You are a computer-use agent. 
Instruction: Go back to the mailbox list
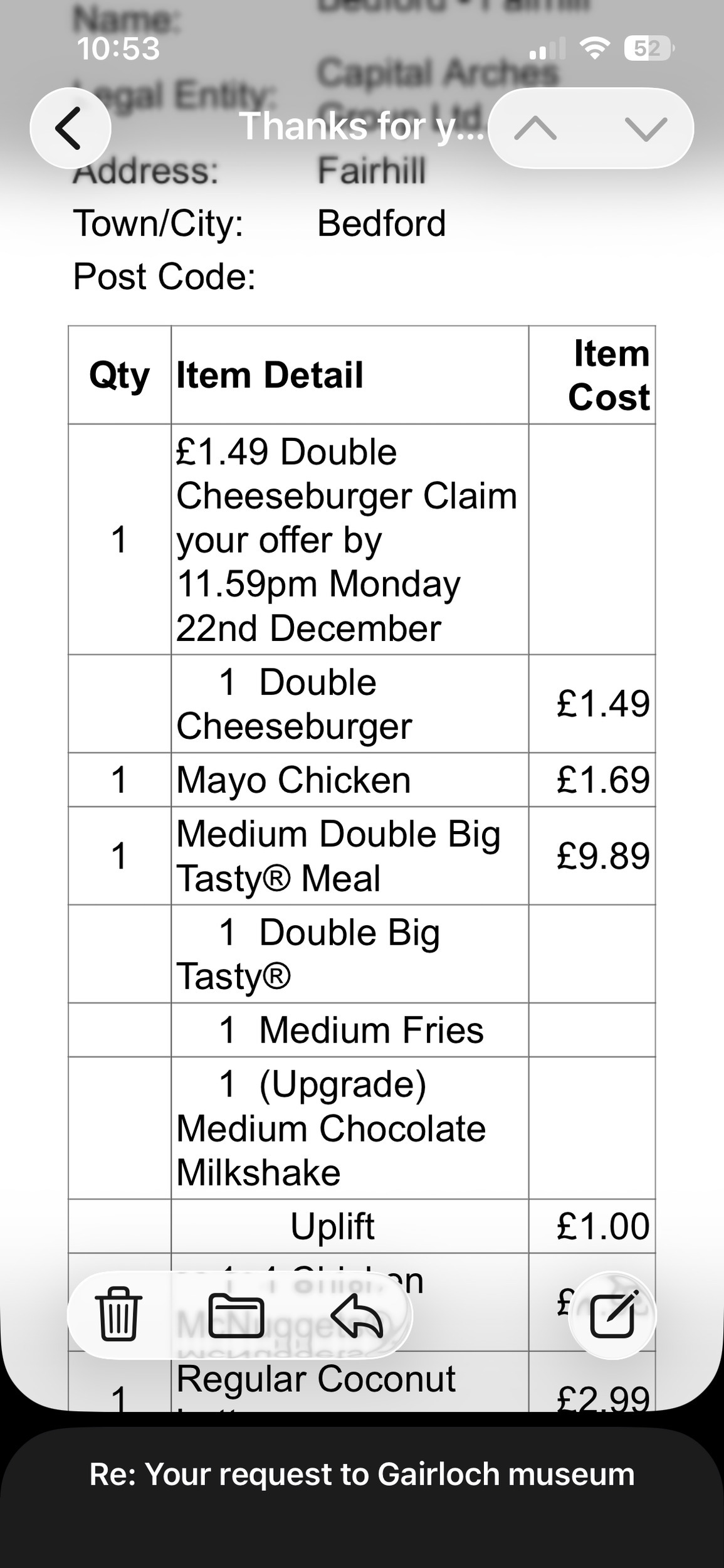70,129
